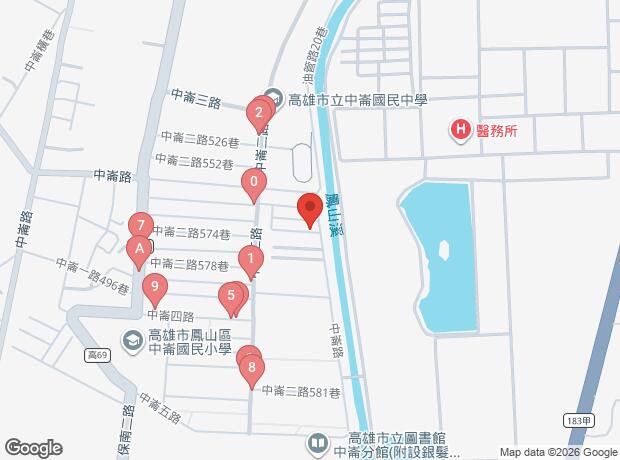The image size is (620, 460).
Task: Select map marker numbered 2
Action: pyautogui.click(x=259, y=114)
